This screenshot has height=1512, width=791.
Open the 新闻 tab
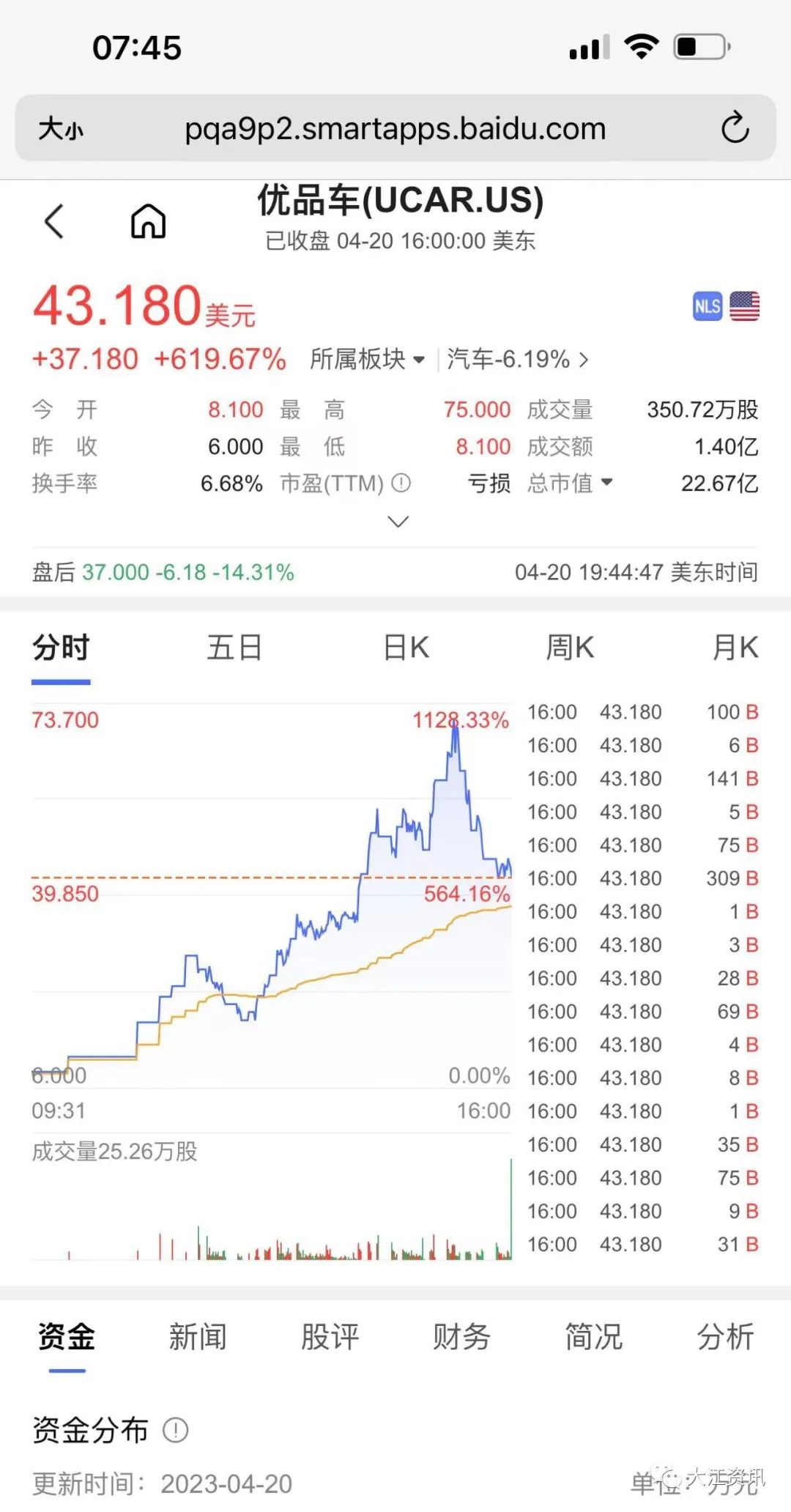tap(198, 1337)
